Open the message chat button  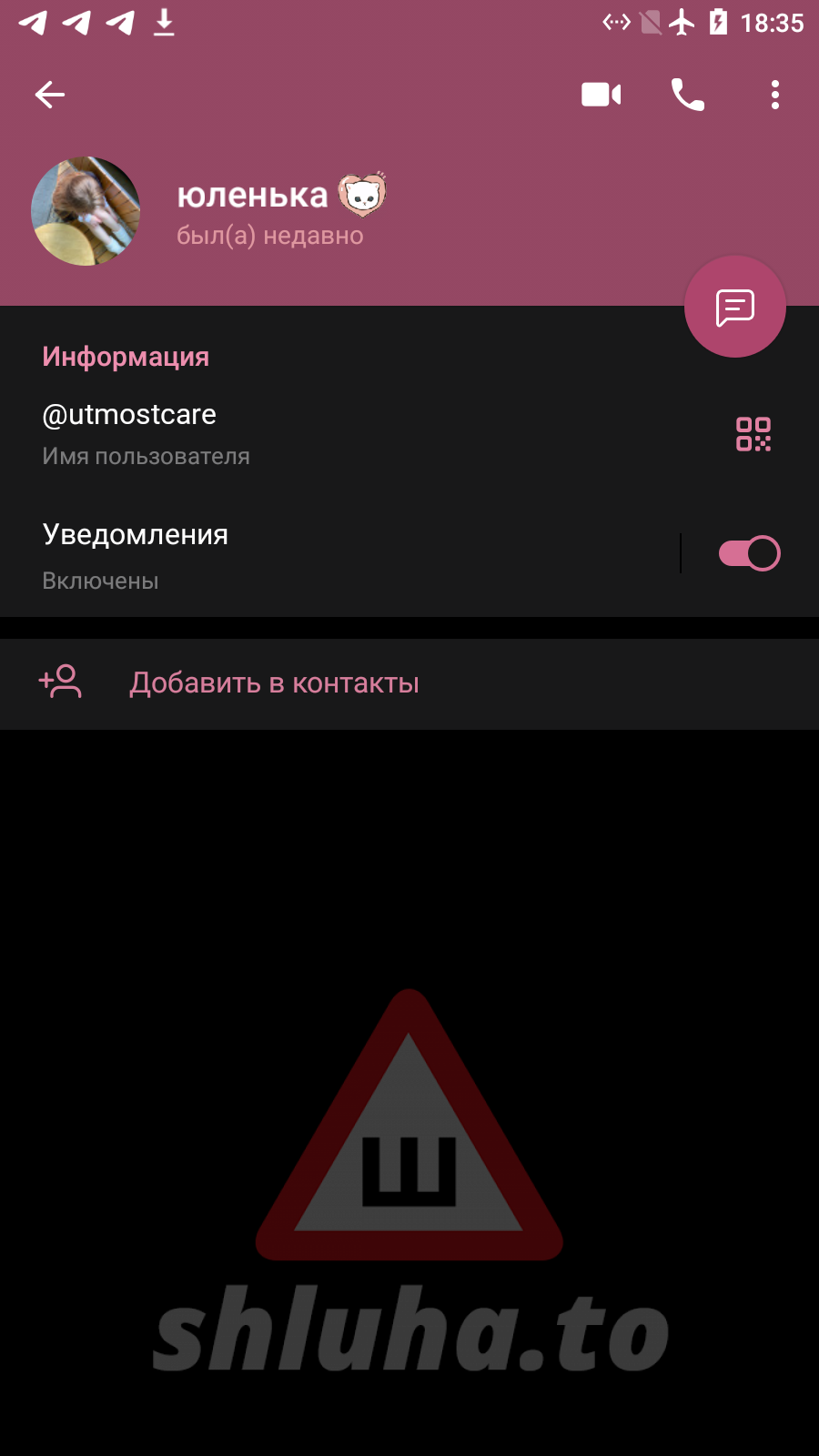(x=734, y=308)
